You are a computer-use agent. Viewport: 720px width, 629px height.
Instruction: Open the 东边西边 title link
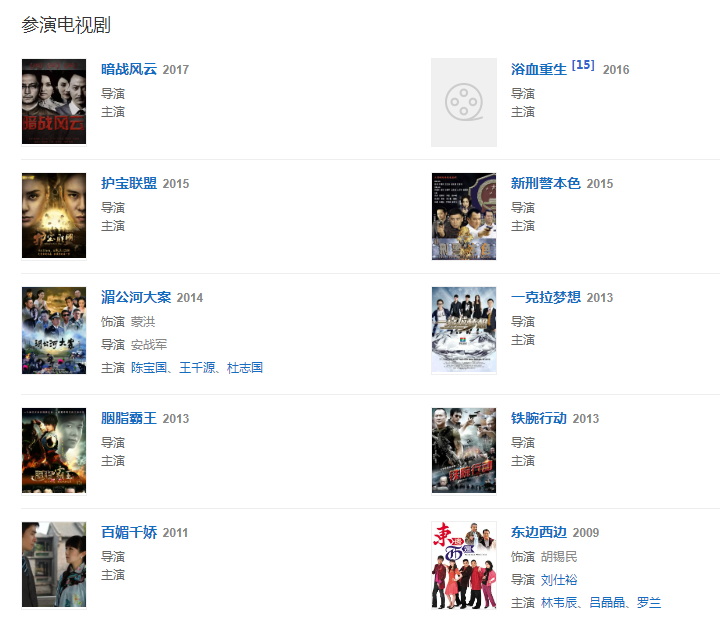(x=538, y=532)
